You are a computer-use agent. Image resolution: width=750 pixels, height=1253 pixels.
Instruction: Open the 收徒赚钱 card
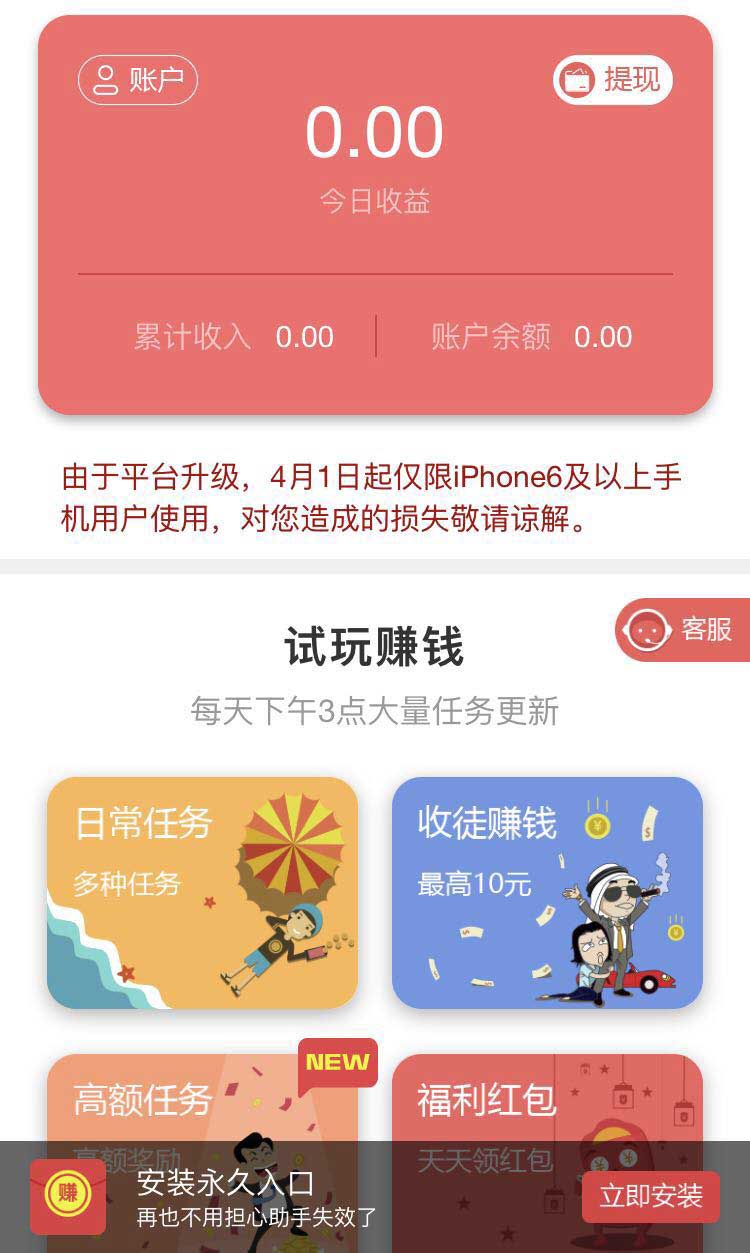(x=547, y=893)
